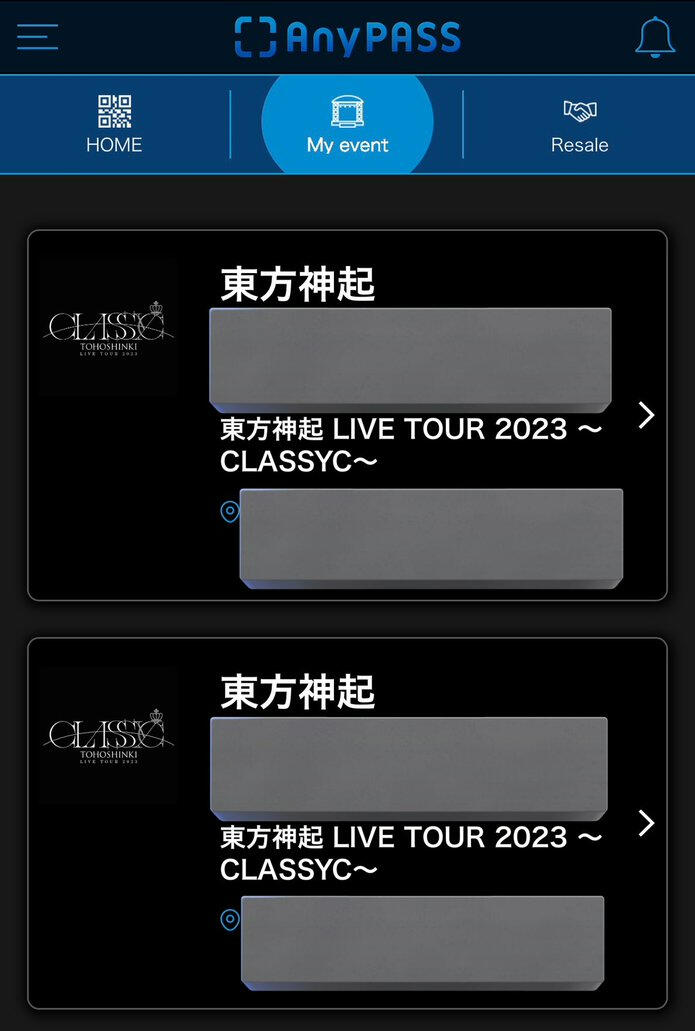Switch to the HOME tab

pyautogui.click(x=114, y=124)
